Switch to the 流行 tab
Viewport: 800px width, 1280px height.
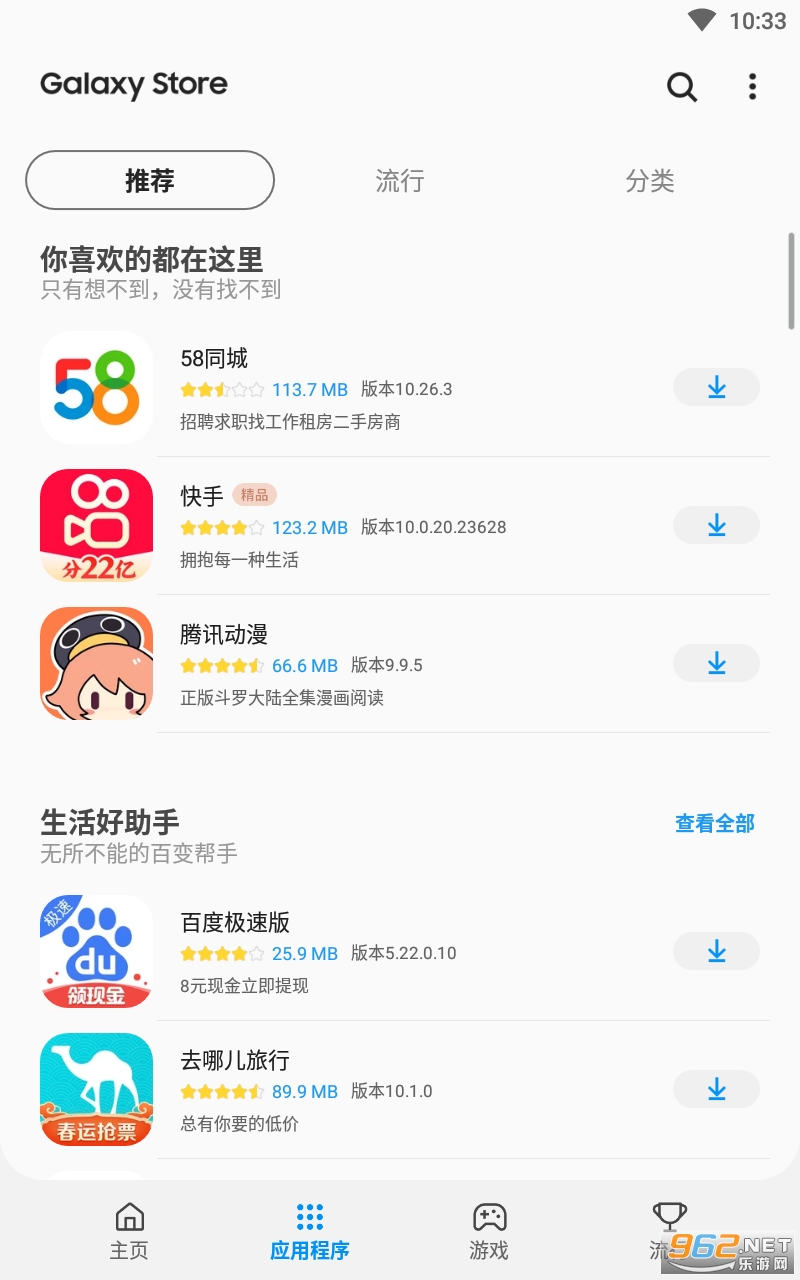(400, 181)
